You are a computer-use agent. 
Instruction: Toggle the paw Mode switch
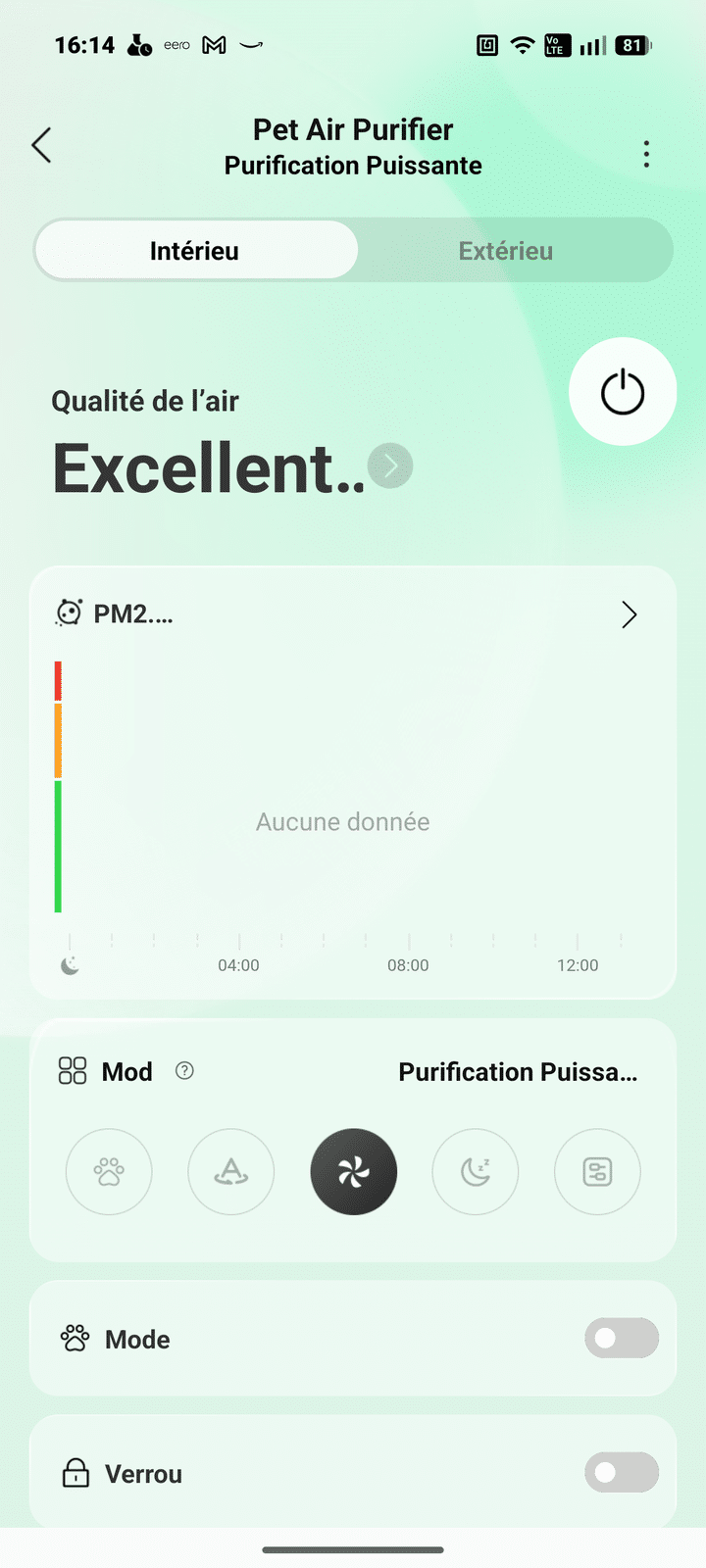(x=622, y=1339)
